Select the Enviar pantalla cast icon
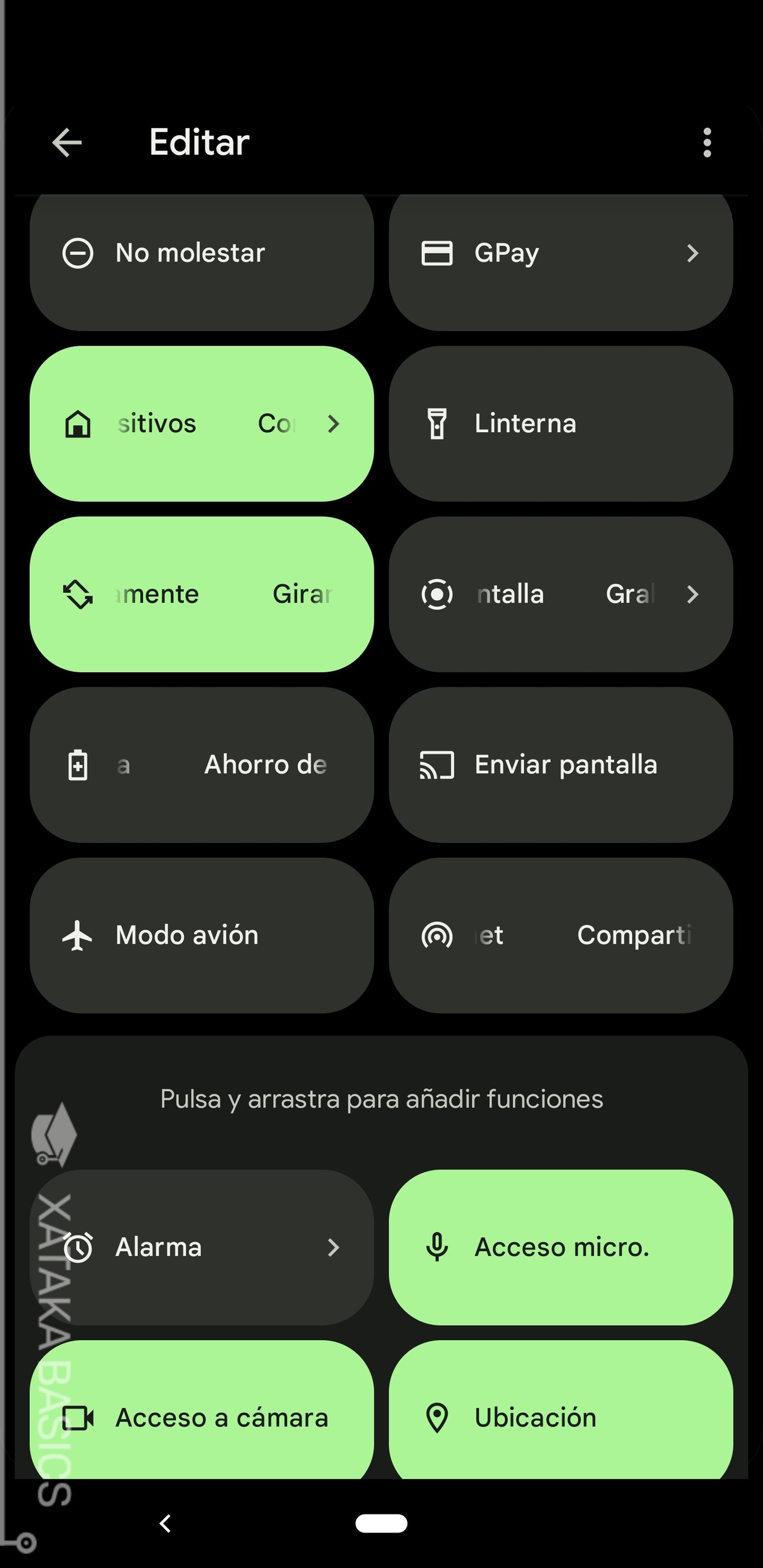Viewport: 763px width, 1568px height. click(436, 765)
